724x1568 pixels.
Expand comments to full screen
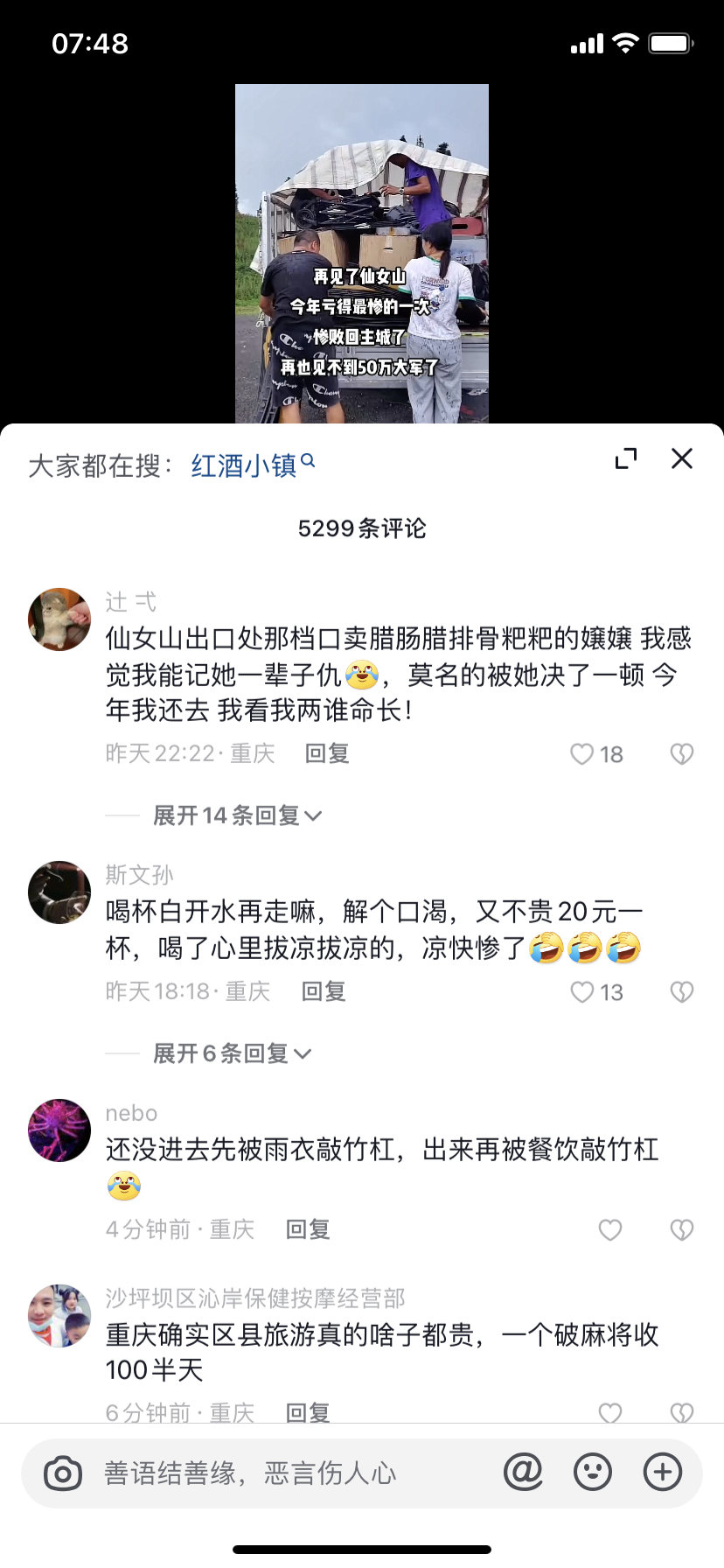pos(626,458)
